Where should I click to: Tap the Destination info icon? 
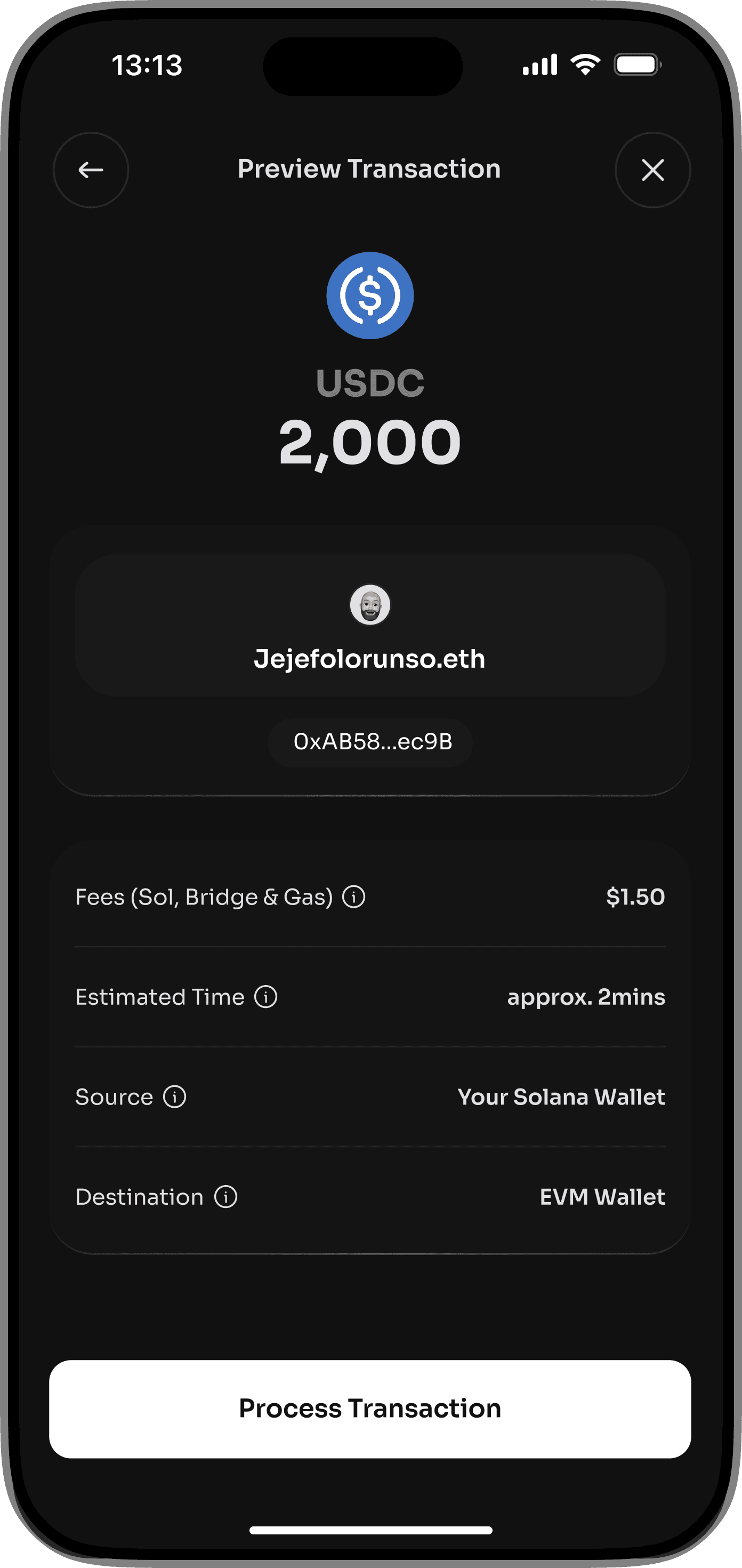tap(225, 1197)
